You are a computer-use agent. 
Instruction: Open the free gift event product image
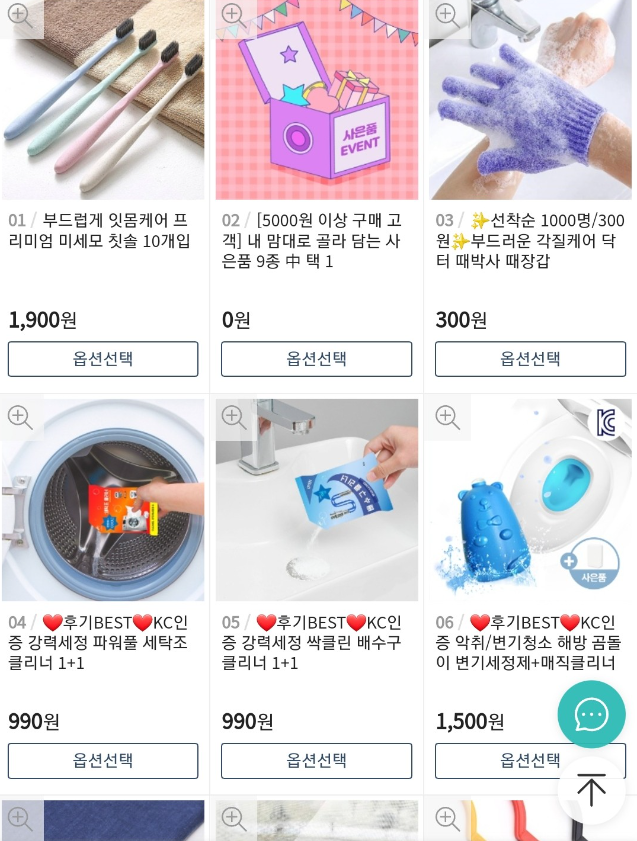coord(317,110)
